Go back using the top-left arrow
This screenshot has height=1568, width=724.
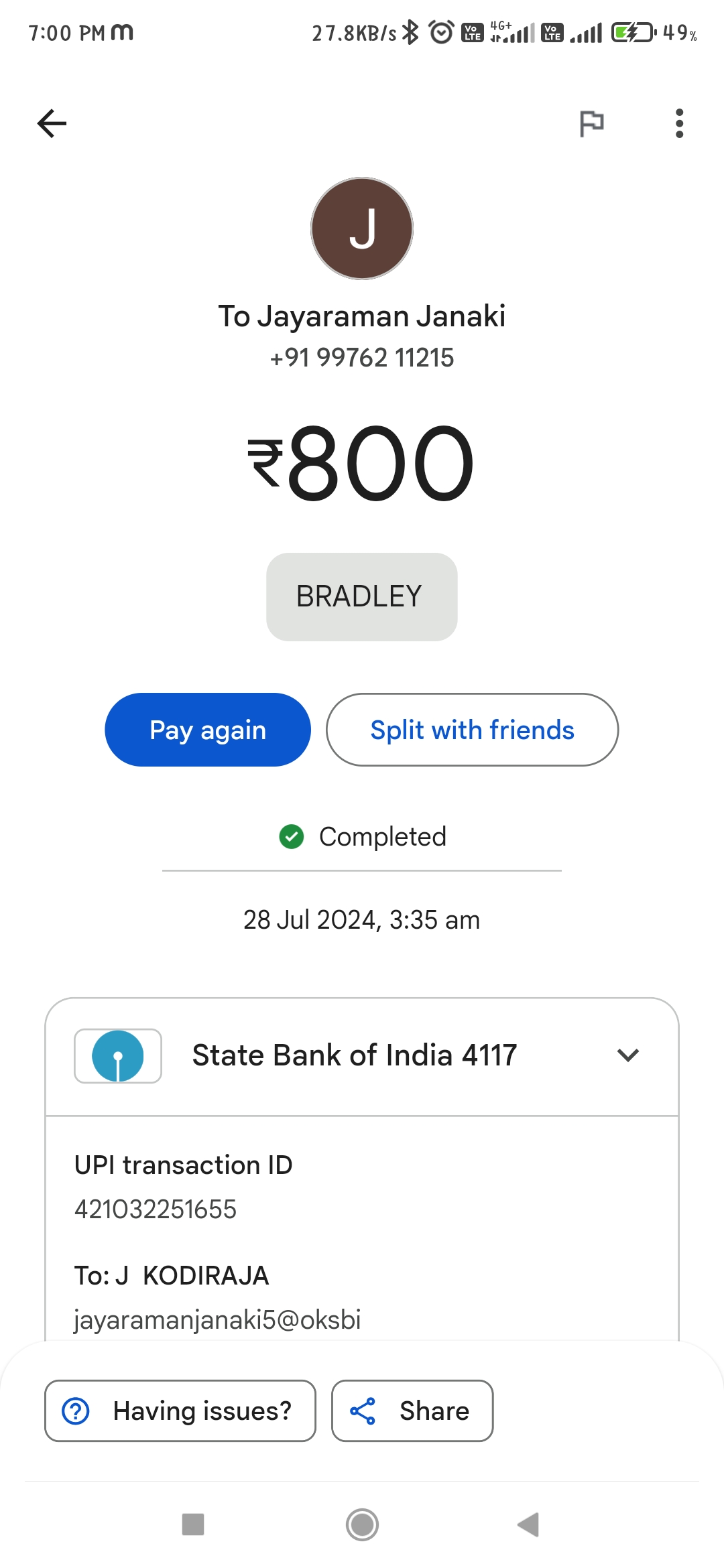coord(52,123)
